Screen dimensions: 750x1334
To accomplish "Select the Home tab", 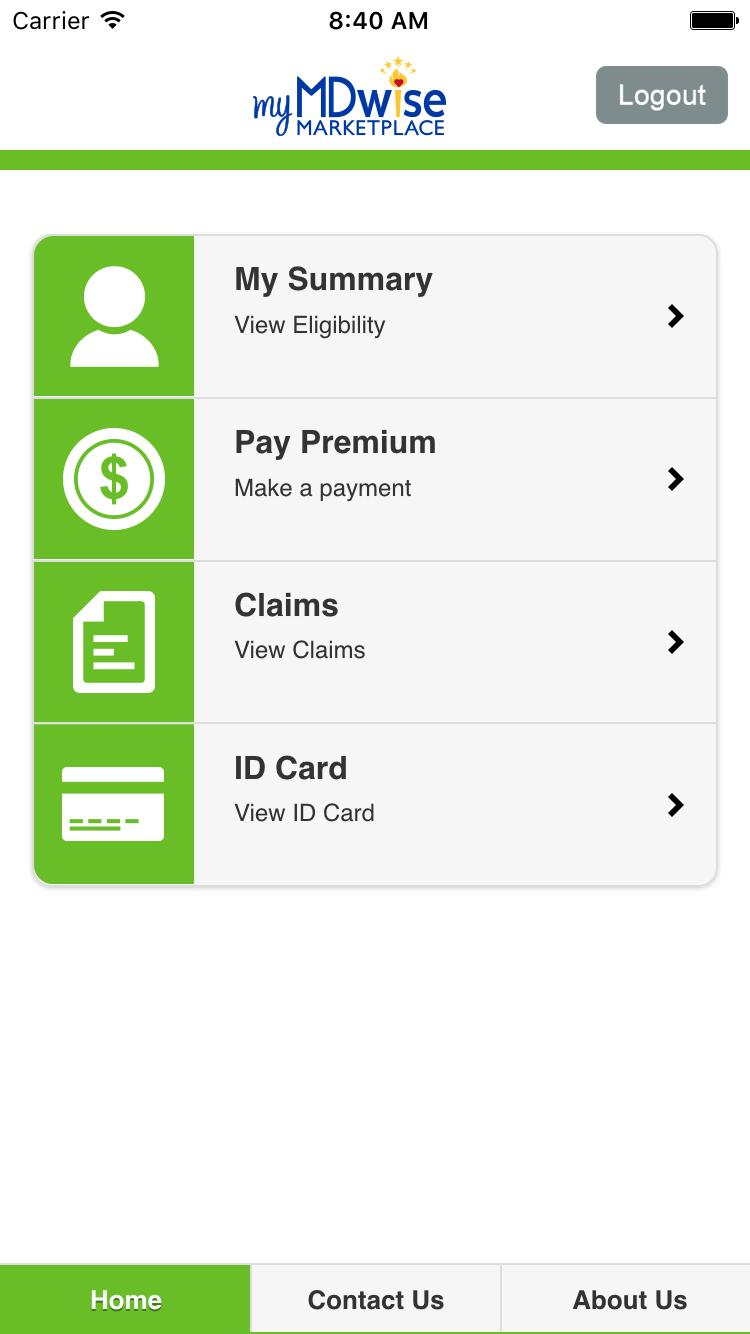I will [125, 1299].
